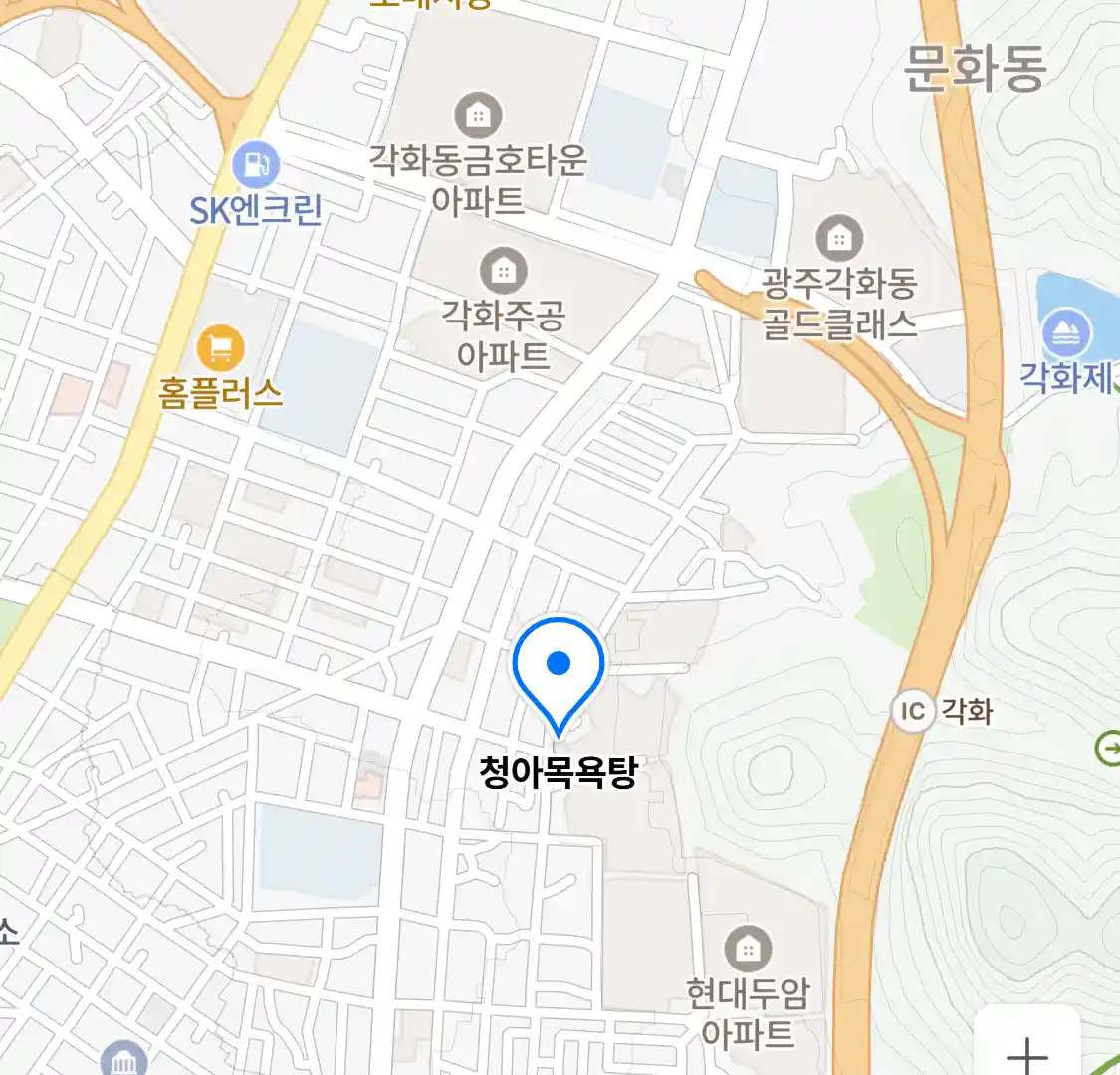The height and width of the screenshot is (1075, 1120).
Task: Open the 광주각화동골드클래스 apartment marker
Action: (839, 239)
